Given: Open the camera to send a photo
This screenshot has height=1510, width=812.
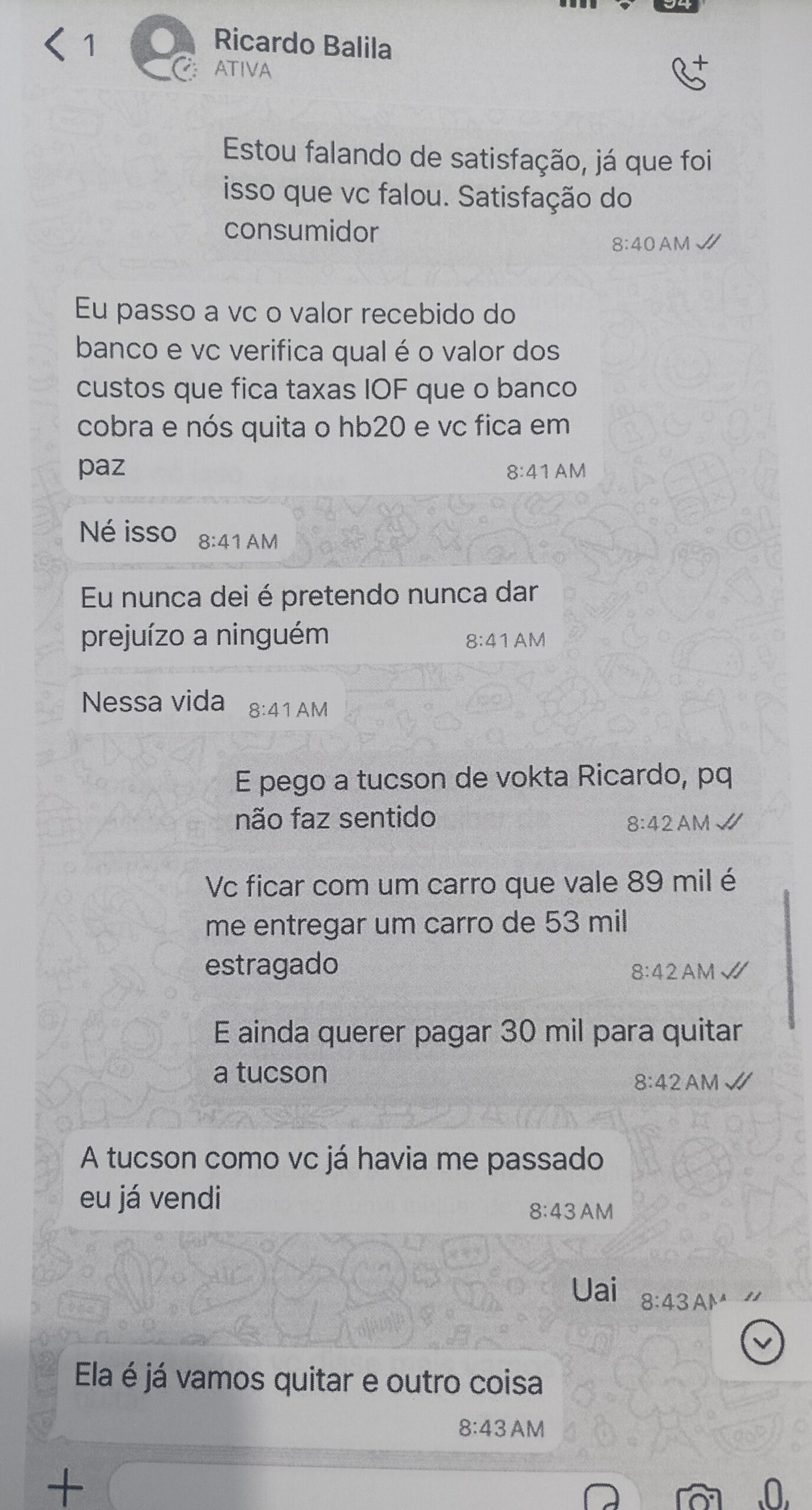Looking at the screenshot, I should [698, 1496].
